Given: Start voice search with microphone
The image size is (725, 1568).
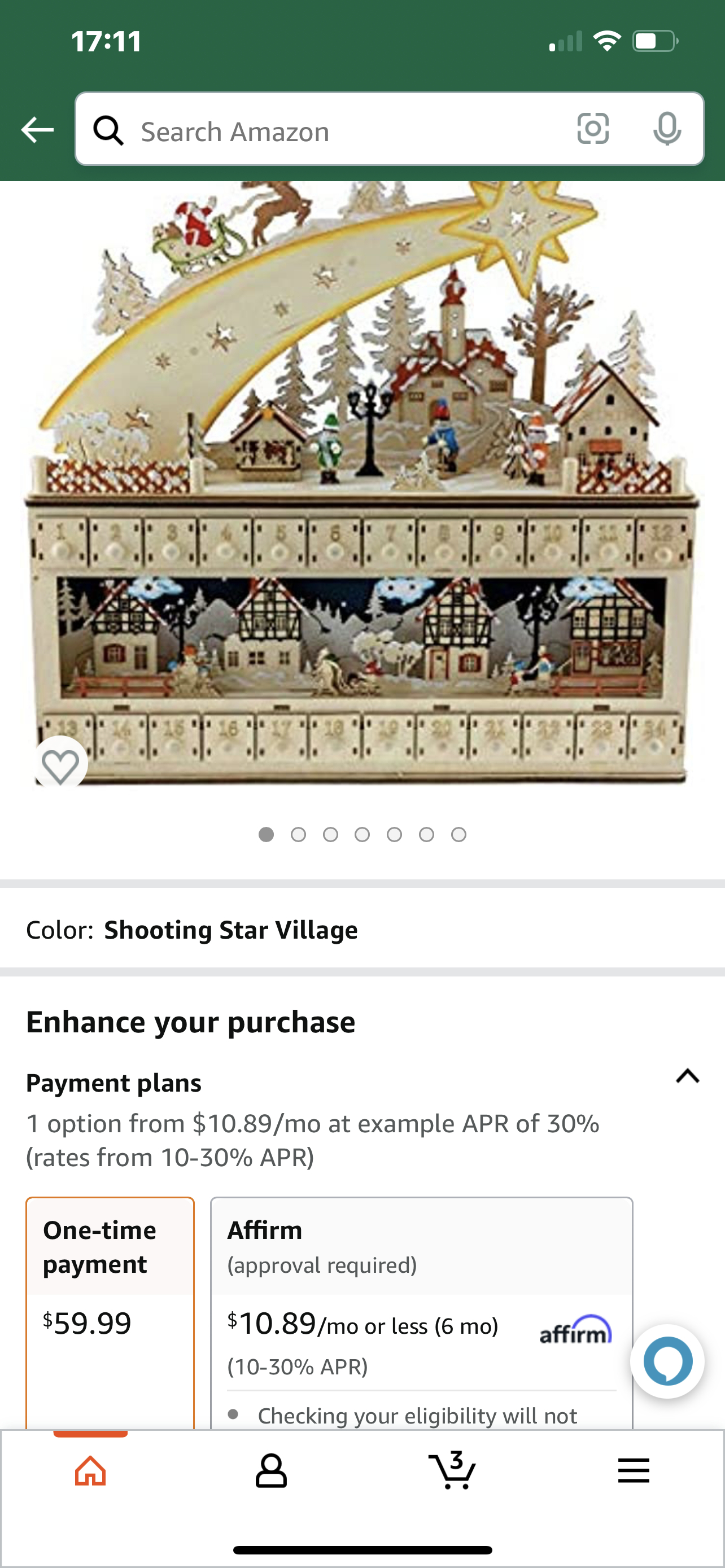Looking at the screenshot, I should click(x=667, y=129).
